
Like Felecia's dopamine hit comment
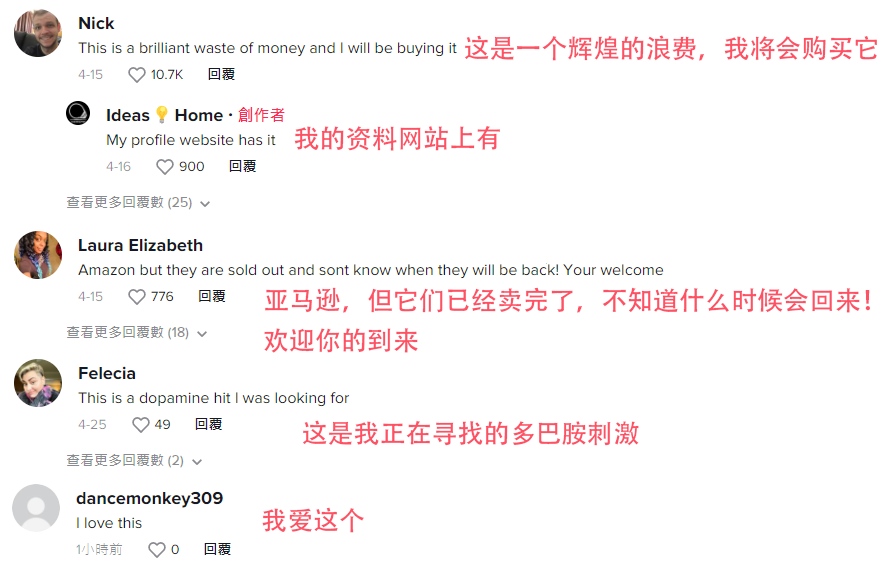[141, 425]
